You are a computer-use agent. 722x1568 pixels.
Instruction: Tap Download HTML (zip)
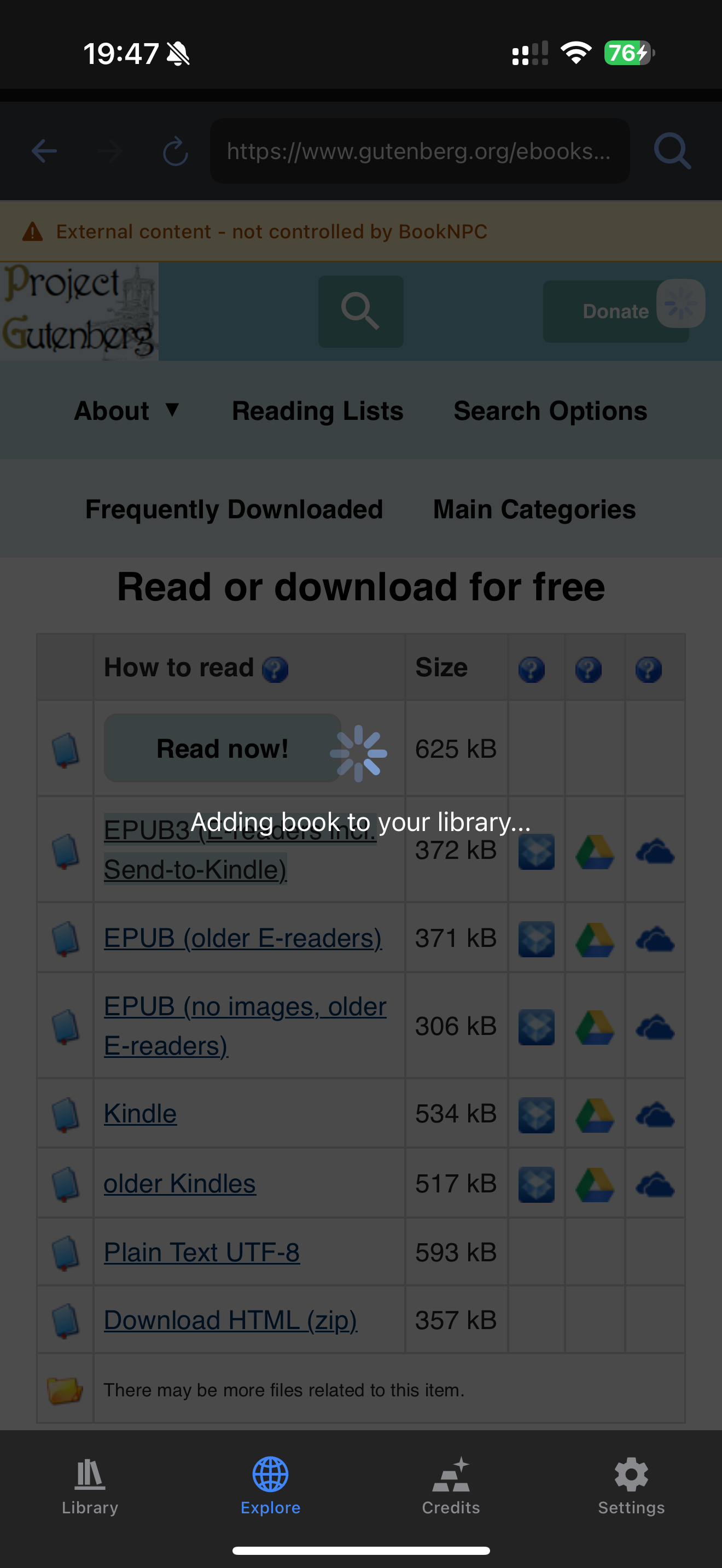click(230, 1320)
